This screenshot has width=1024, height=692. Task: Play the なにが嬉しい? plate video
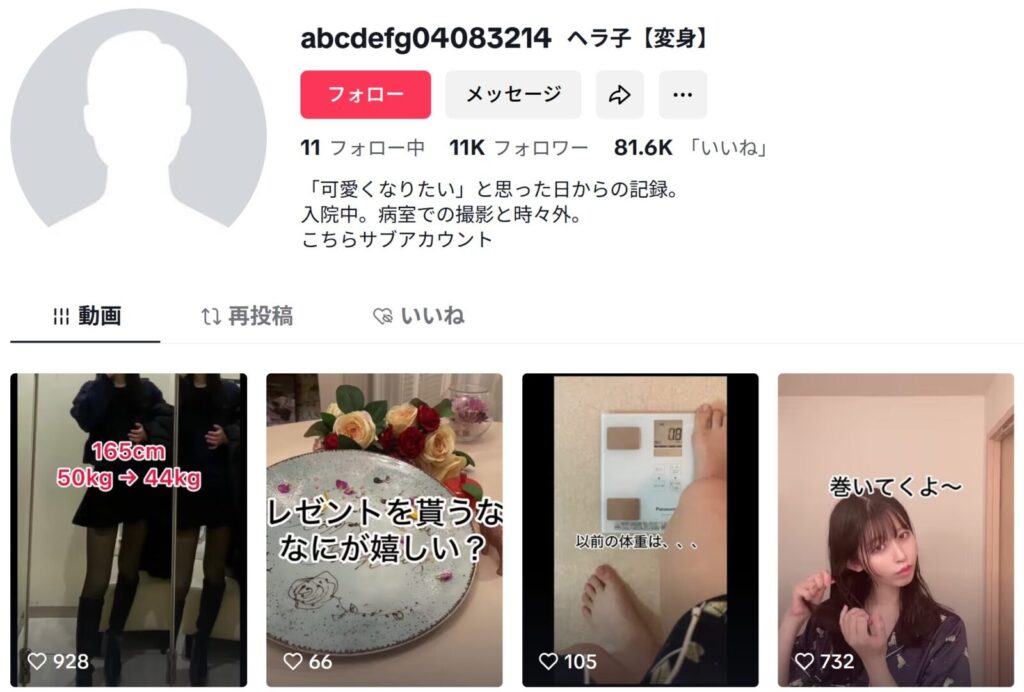pos(384,530)
